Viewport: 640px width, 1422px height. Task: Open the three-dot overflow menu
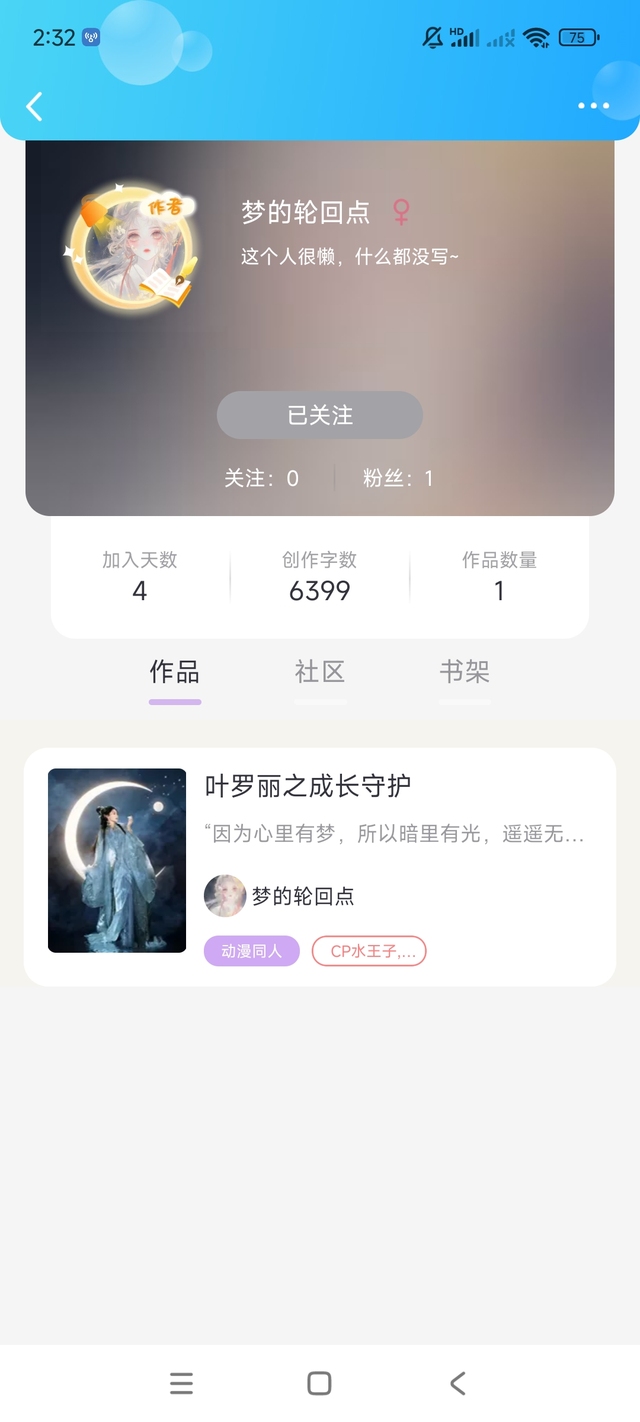click(593, 106)
